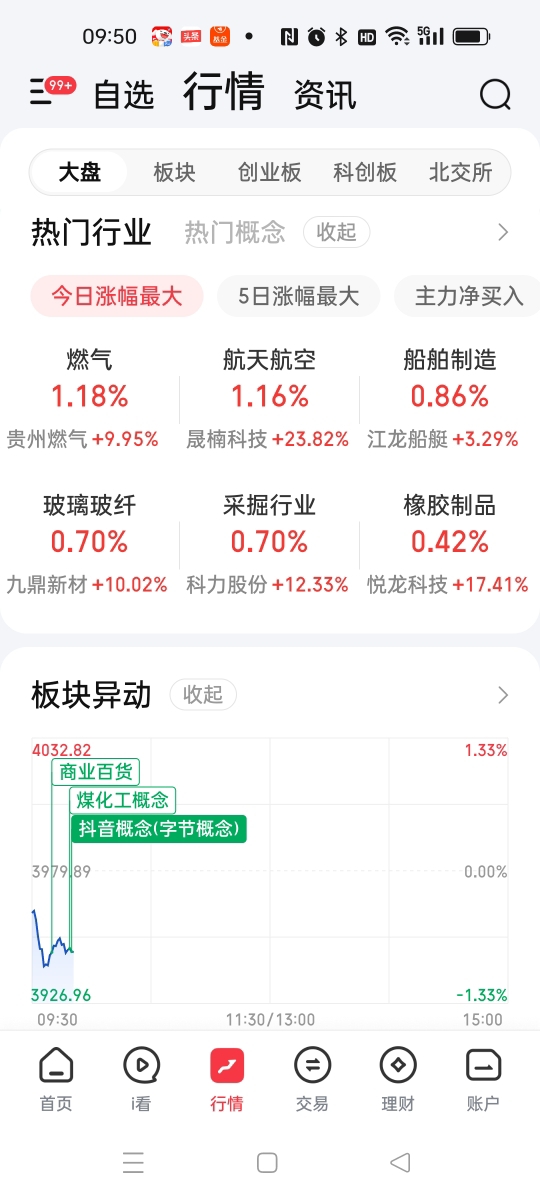Viewport: 540px width, 1200px height.
Task: Select the 板块 segment
Action: click(174, 172)
